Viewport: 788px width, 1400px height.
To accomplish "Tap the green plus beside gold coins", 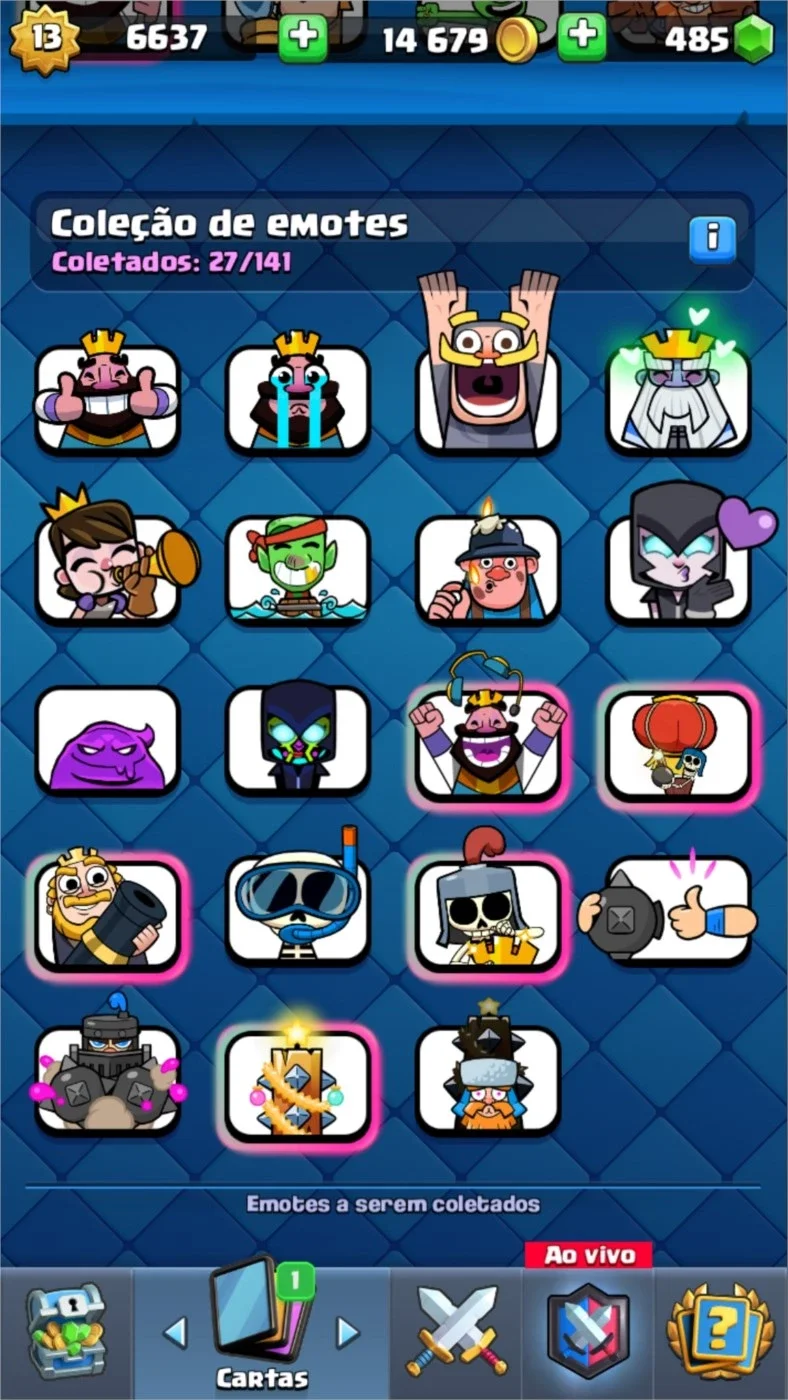I will (582, 38).
